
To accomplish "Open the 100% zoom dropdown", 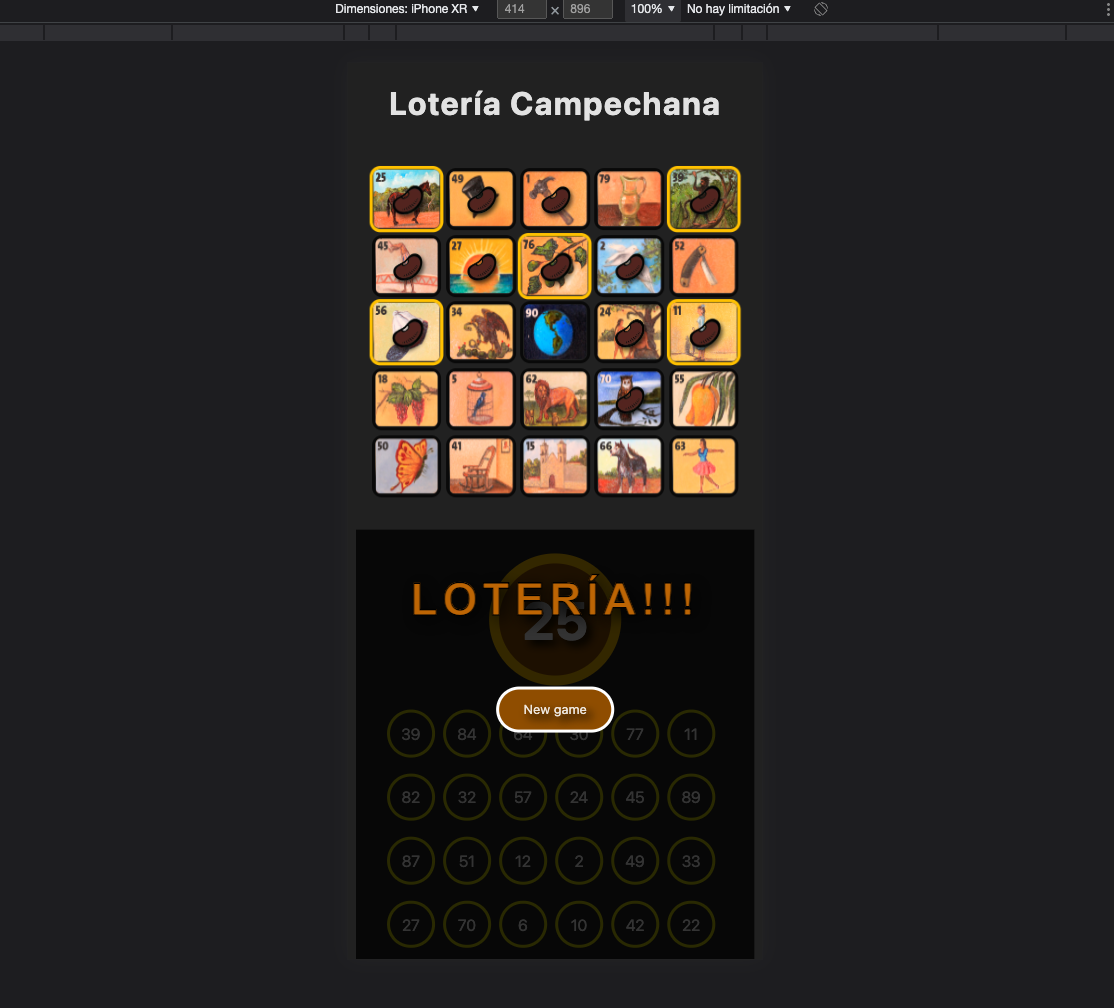I will tap(652, 9).
